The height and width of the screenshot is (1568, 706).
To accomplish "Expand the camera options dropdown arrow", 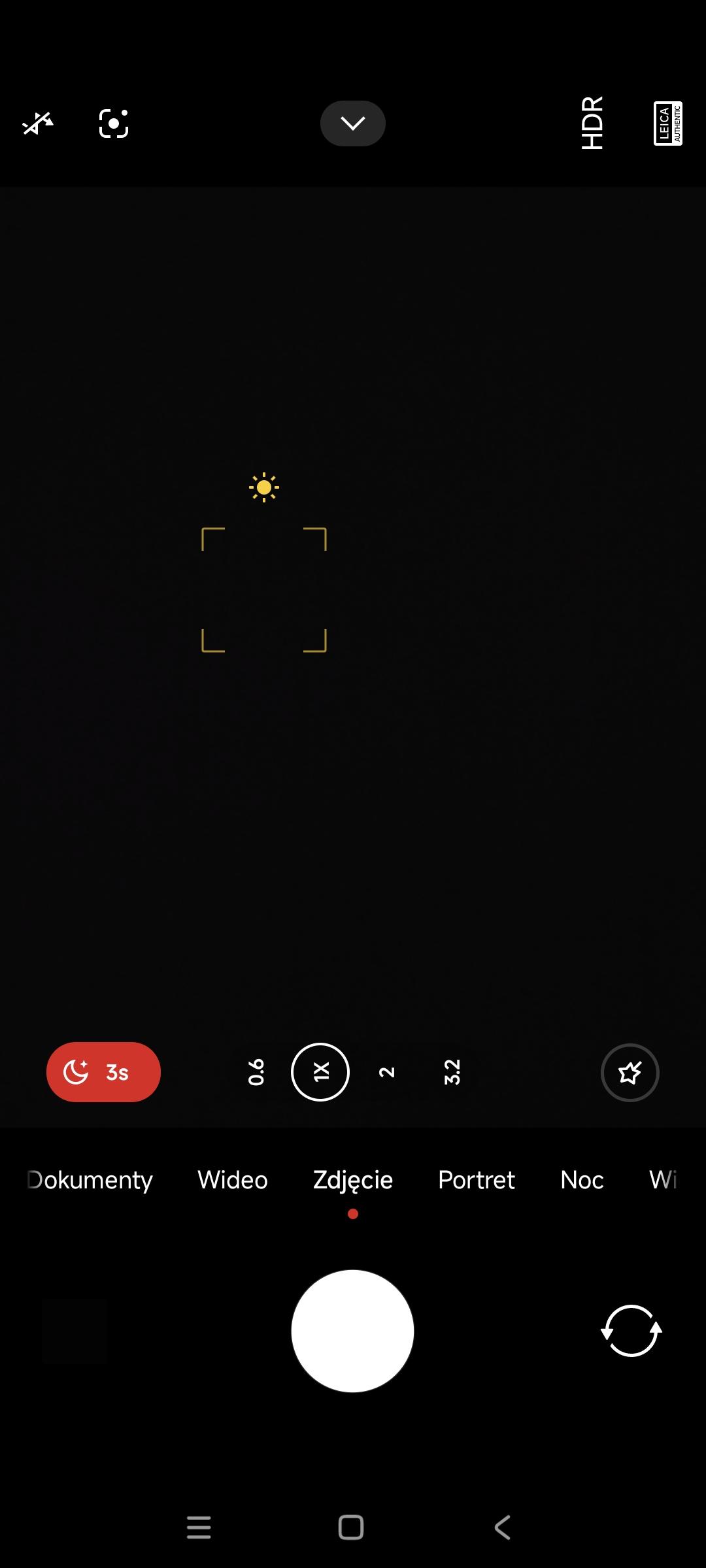I will pyautogui.click(x=352, y=123).
